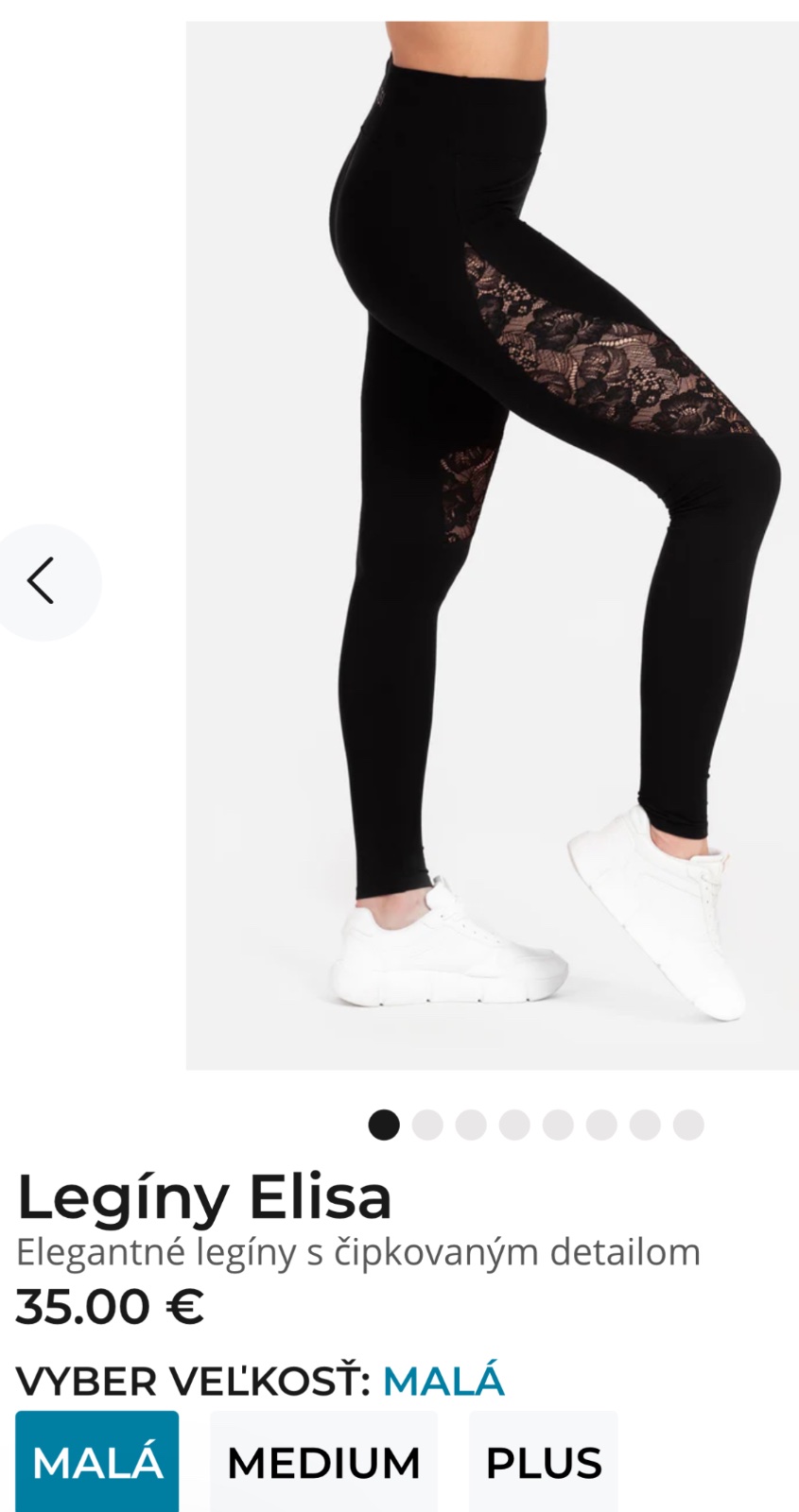This screenshot has height=1512, width=799.
Task: Select size MALÁ
Action: [x=96, y=1462]
